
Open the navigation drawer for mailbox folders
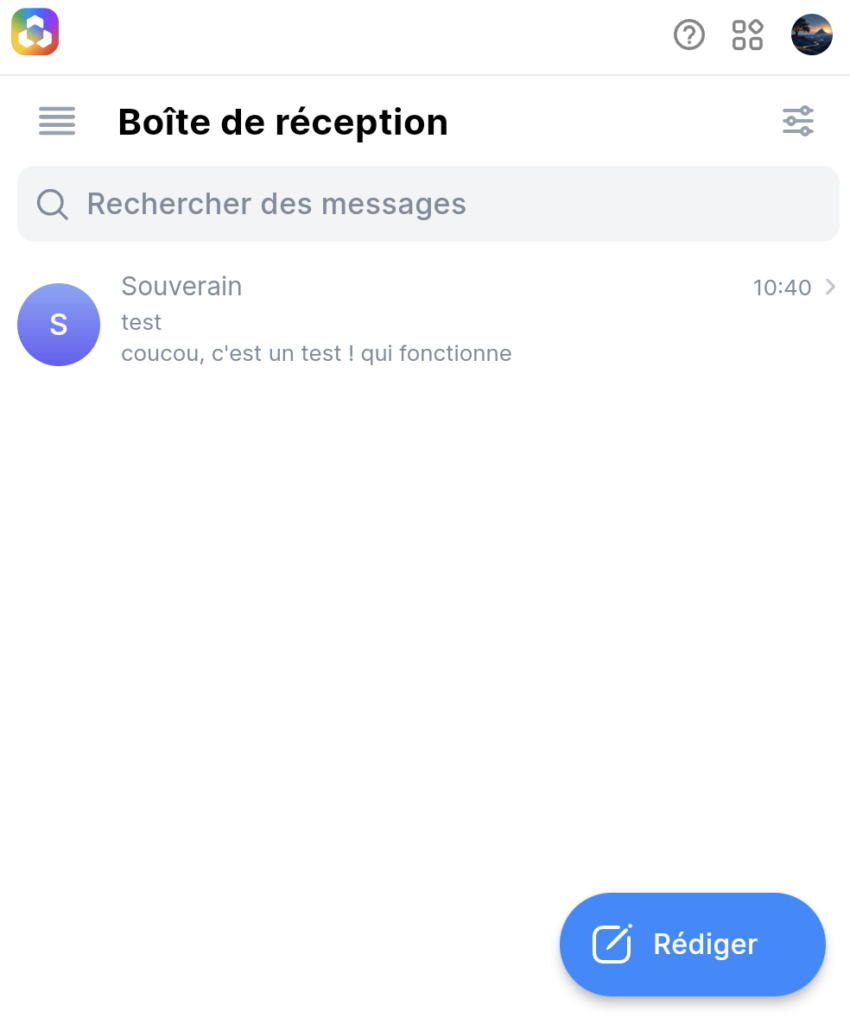coord(56,121)
